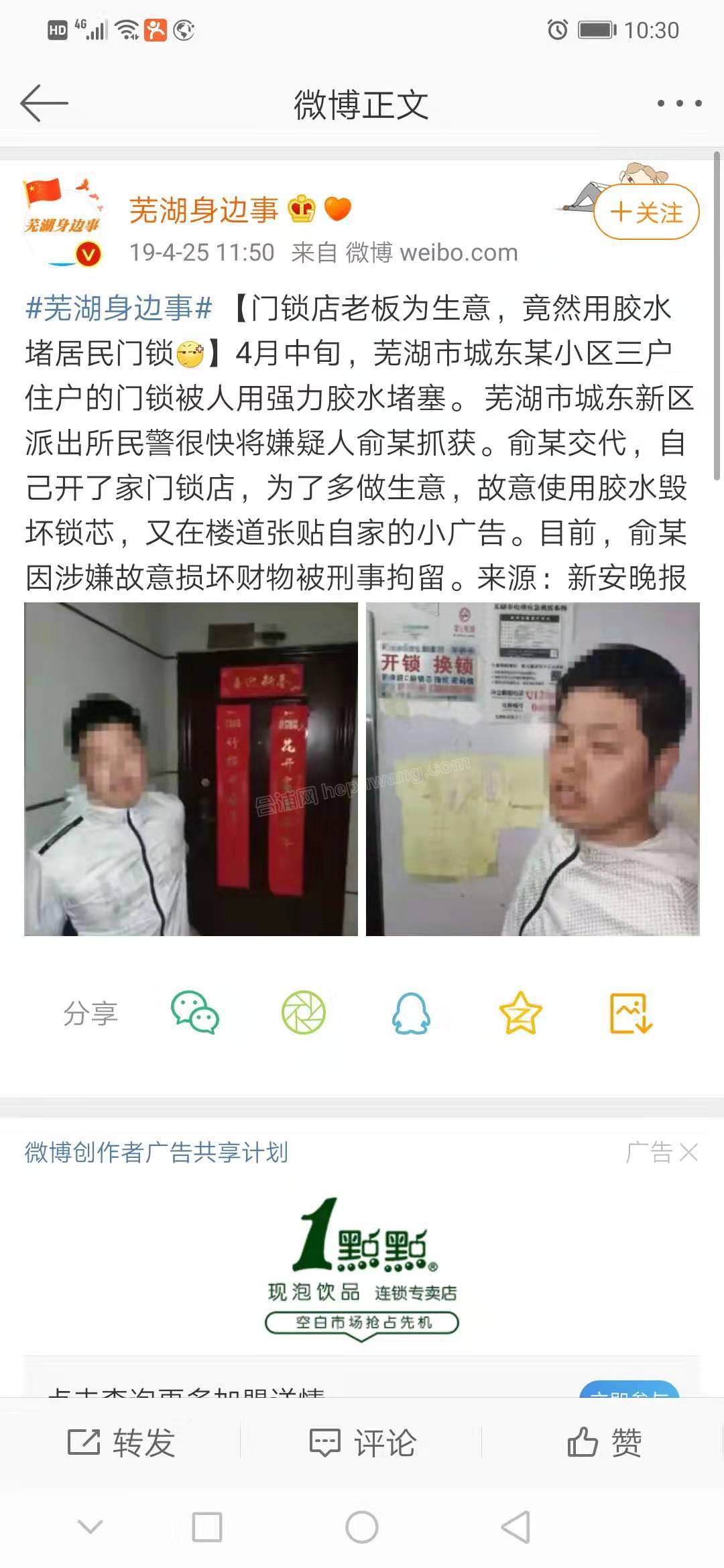The image size is (724, 1568).
Task: Open the 微博创作者广告共享计划 link
Action: coord(156,1153)
